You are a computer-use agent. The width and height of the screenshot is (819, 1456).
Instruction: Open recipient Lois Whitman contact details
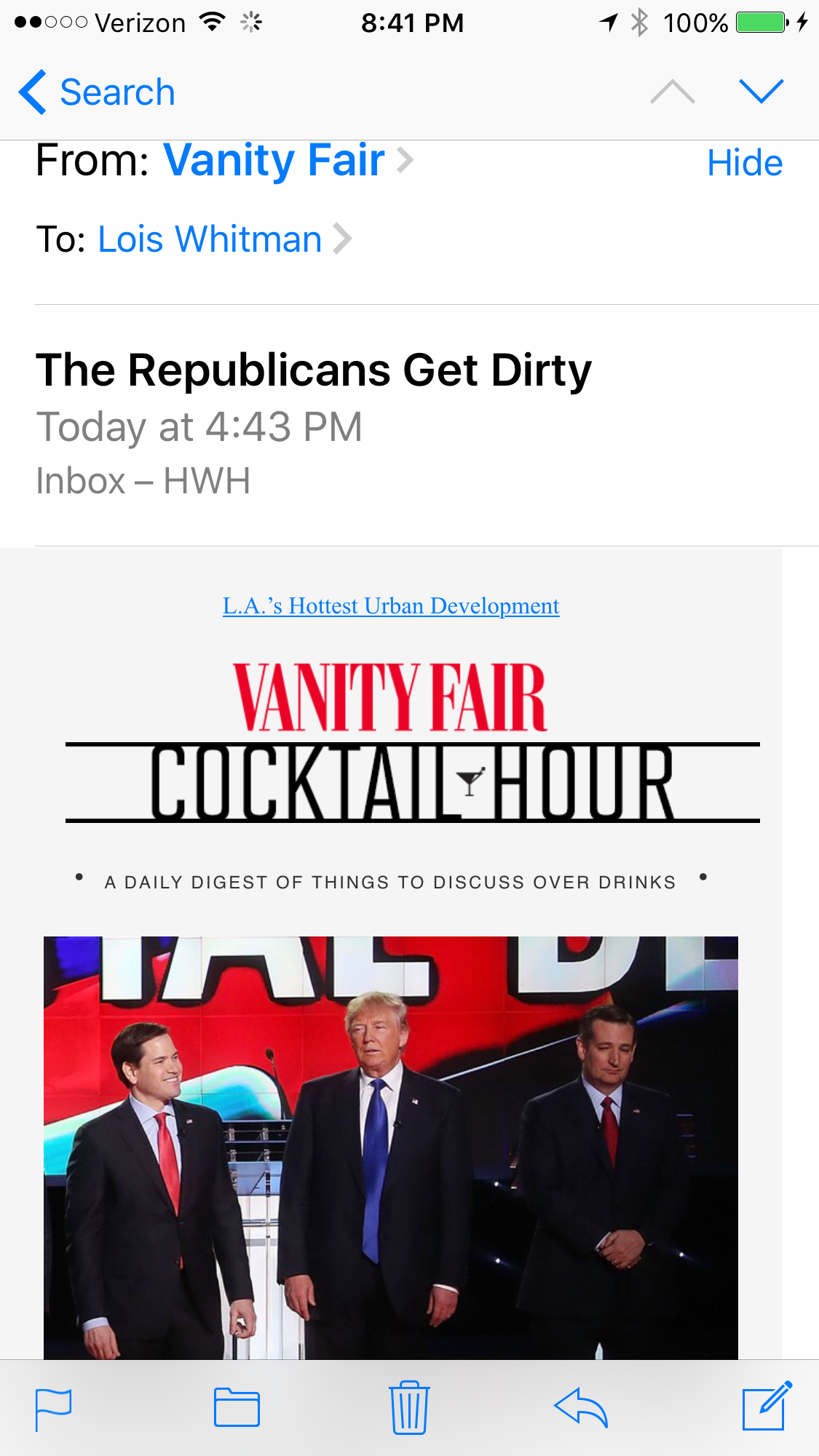(x=210, y=239)
